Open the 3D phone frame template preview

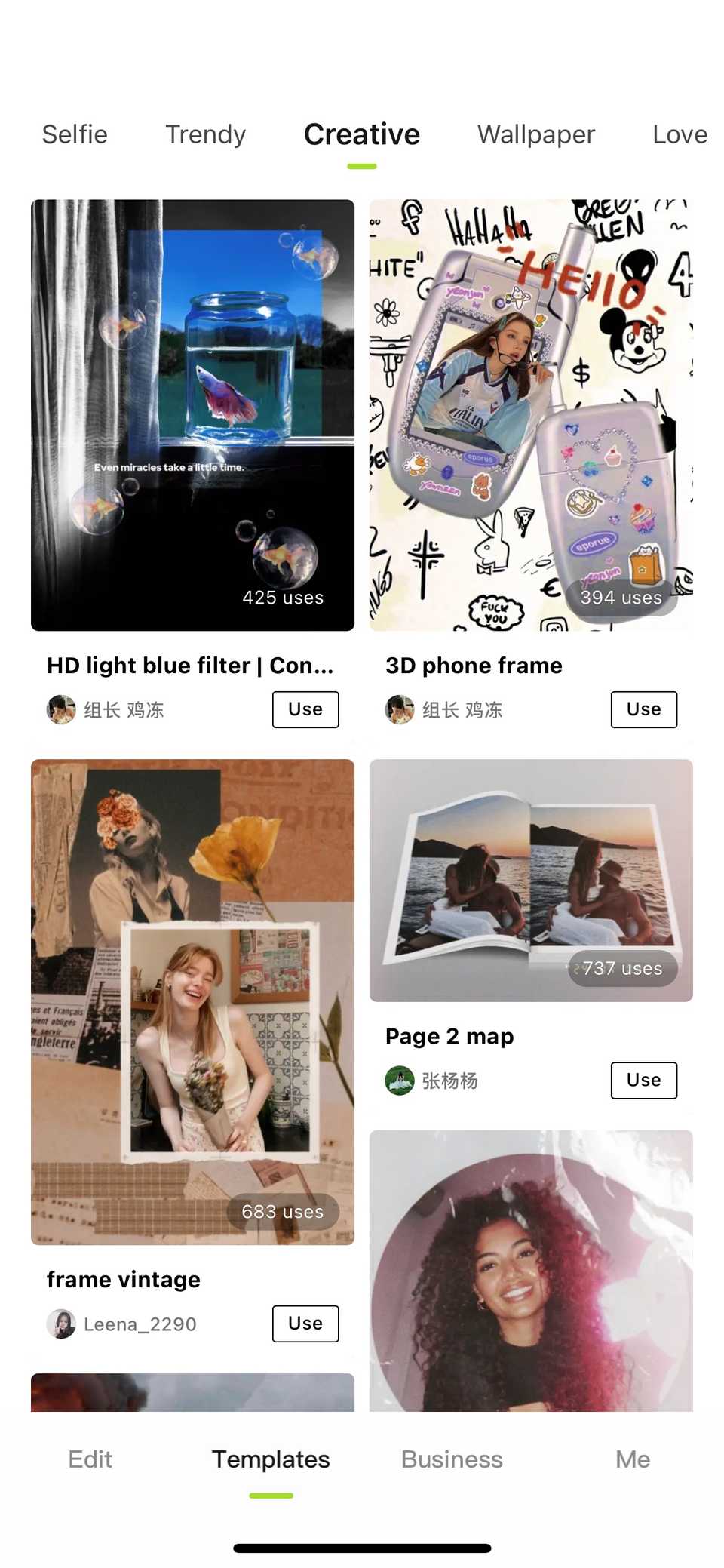(530, 414)
